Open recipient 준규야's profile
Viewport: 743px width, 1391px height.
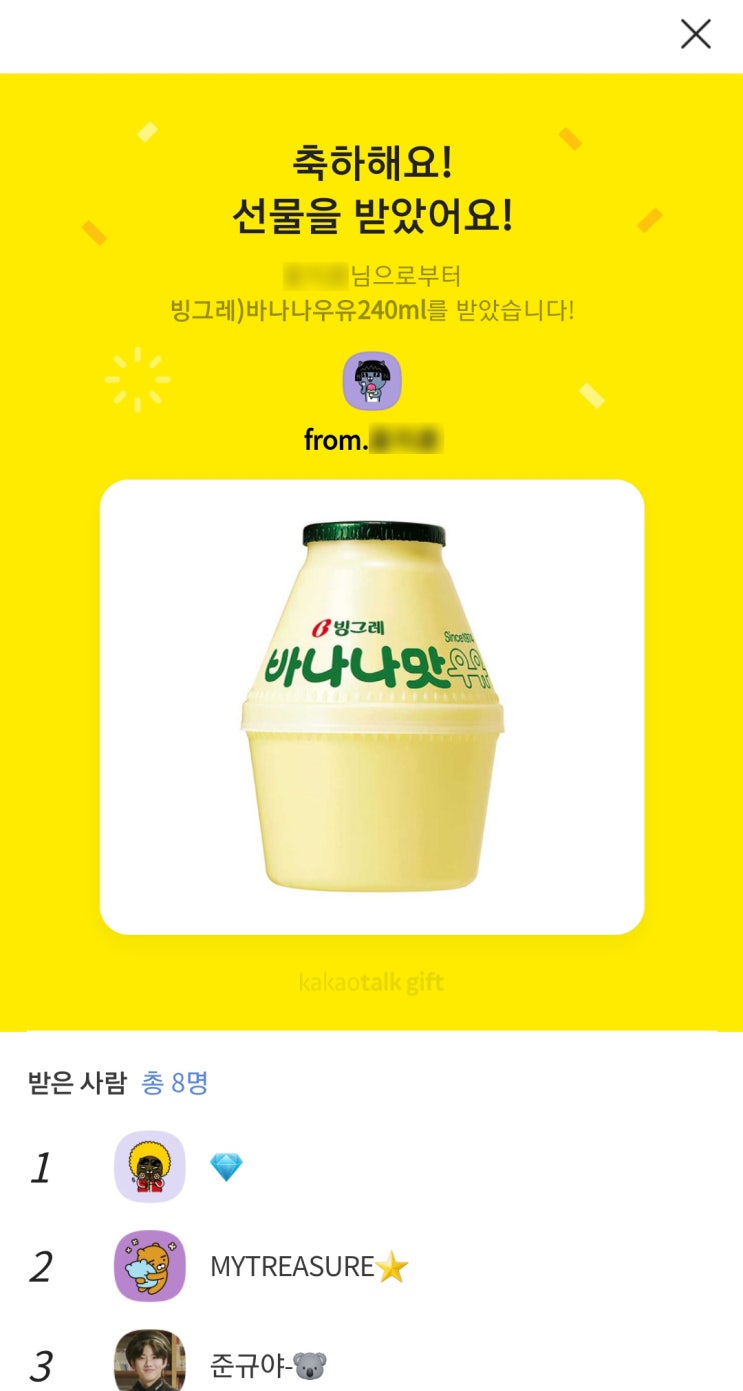click(150, 1362)
